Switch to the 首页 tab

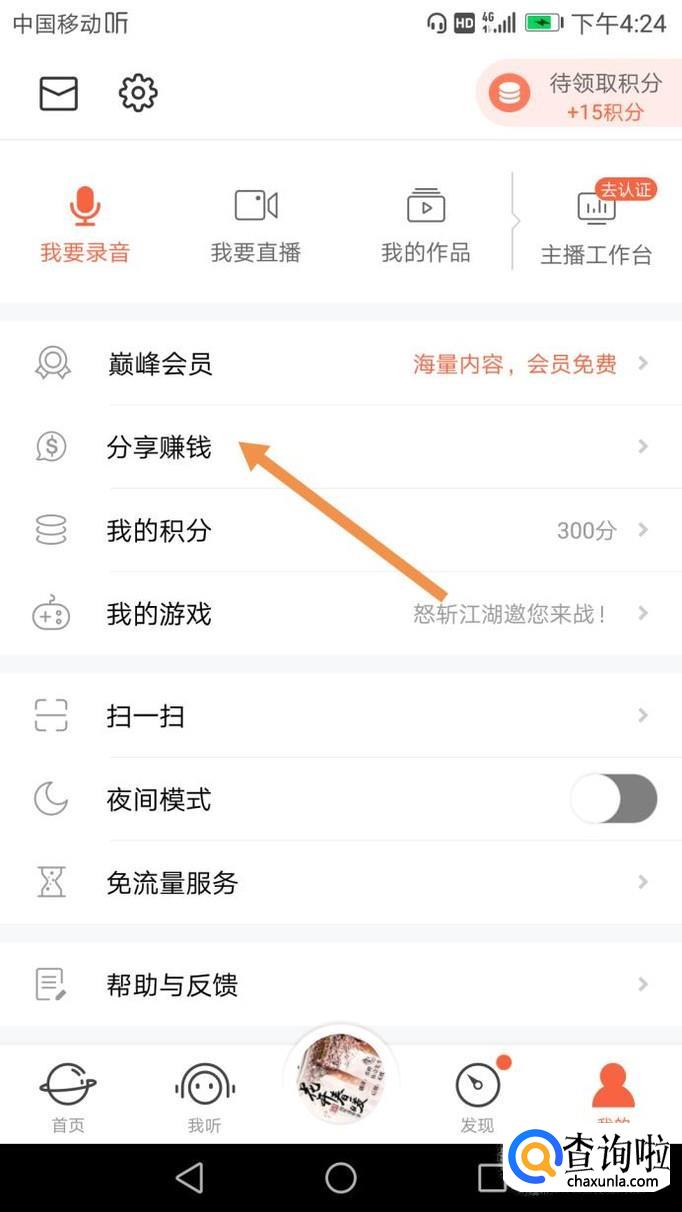coord(68,1097)
